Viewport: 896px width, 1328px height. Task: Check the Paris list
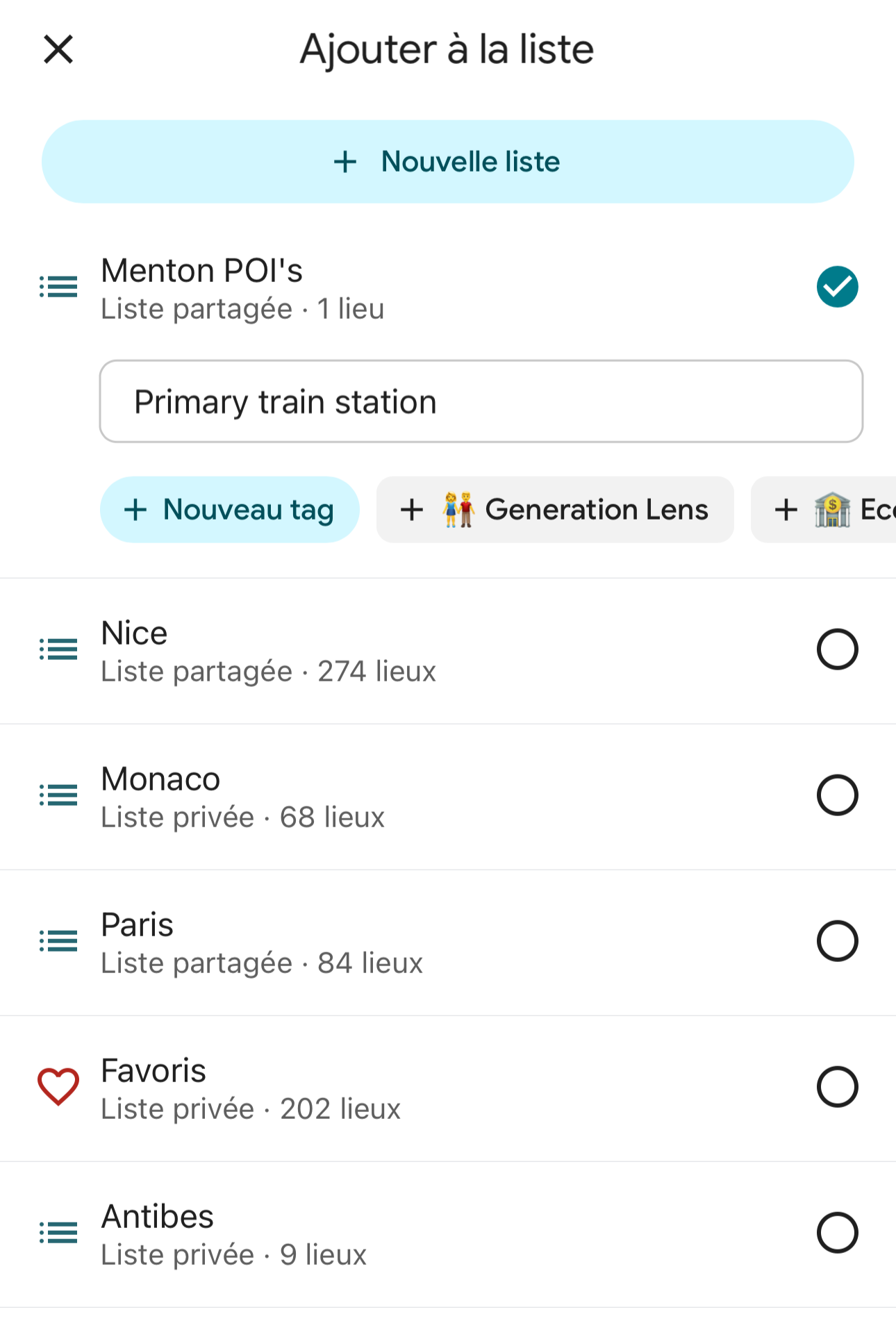pos(837,941)
